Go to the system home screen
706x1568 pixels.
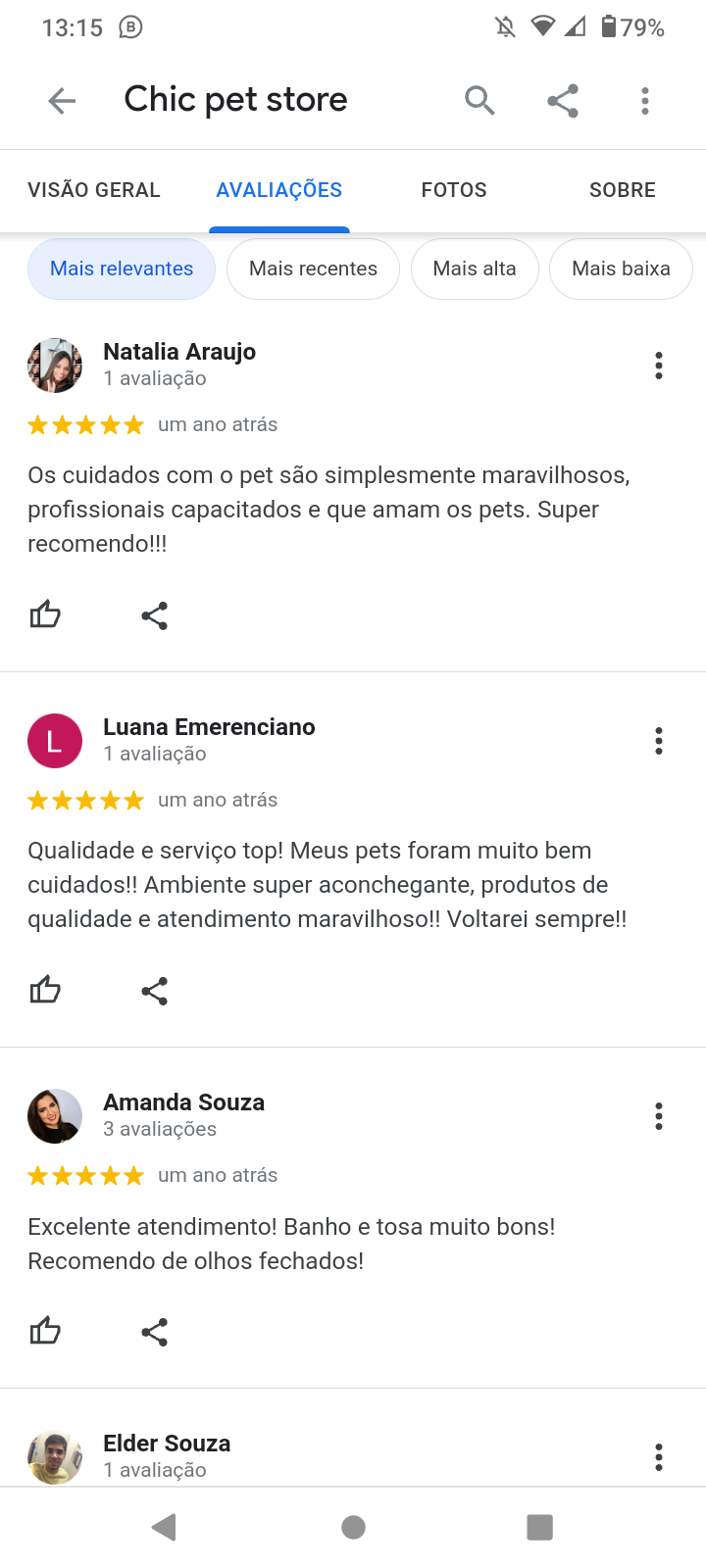coord(353,1527)
